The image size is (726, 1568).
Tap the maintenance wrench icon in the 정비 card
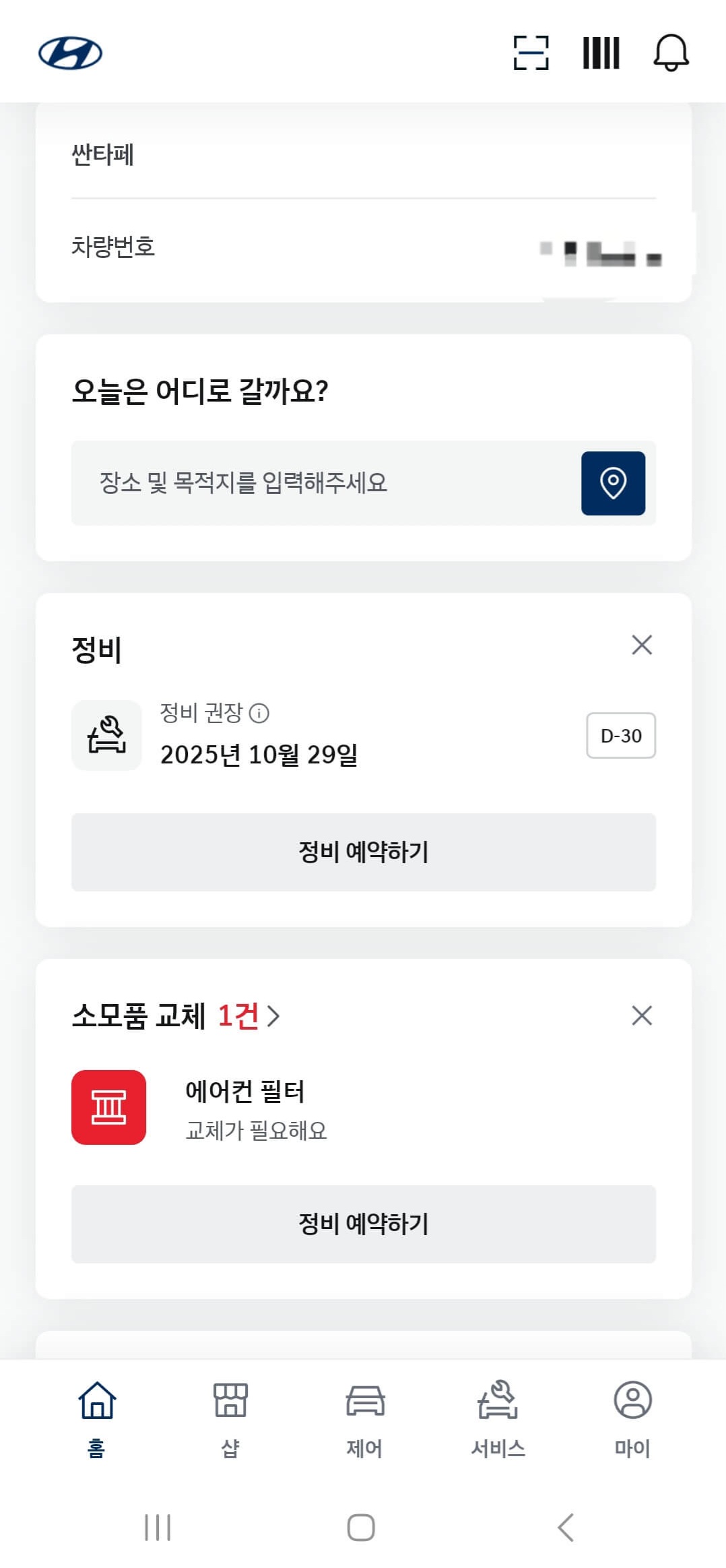click(106, 735)
